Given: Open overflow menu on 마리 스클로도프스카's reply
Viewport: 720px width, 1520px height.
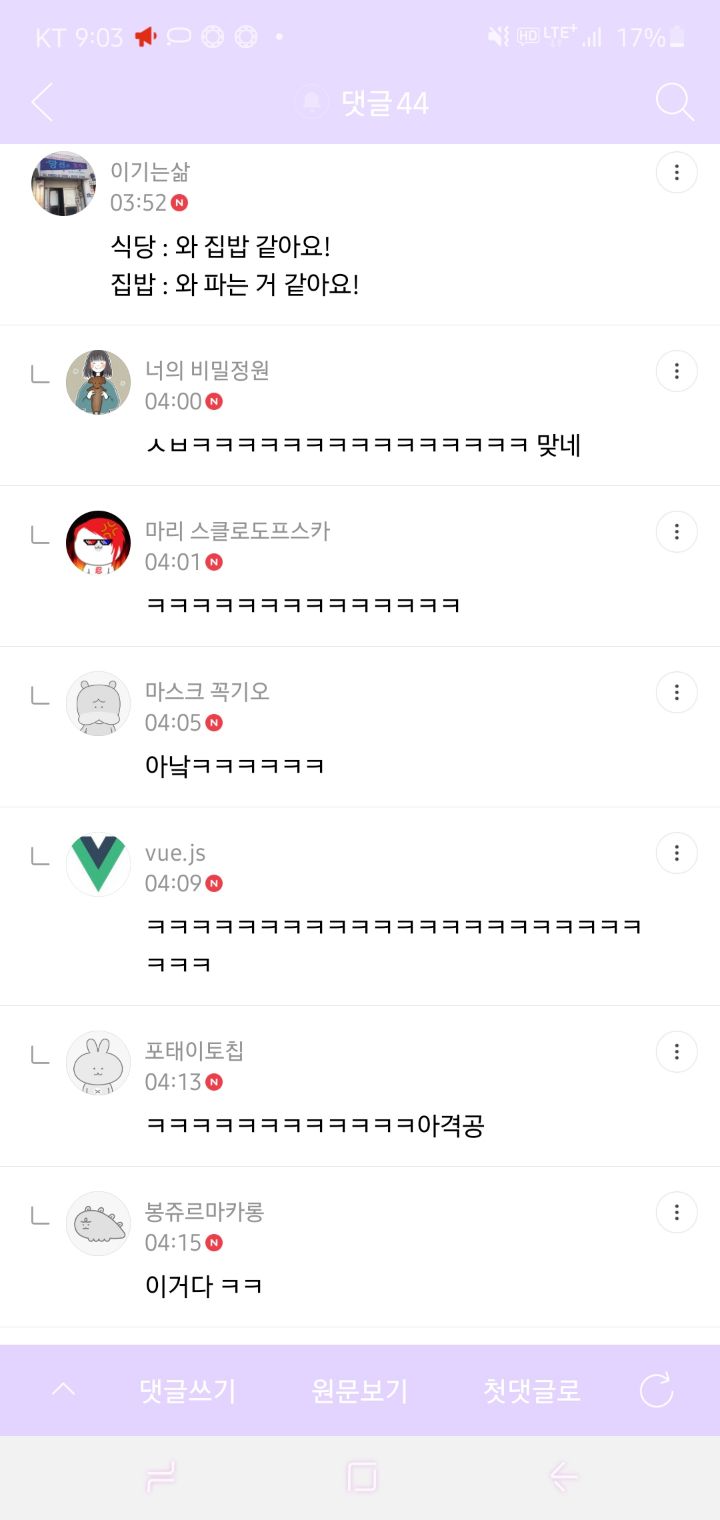Looking at the screenshot, I should [x=677, y=531].
